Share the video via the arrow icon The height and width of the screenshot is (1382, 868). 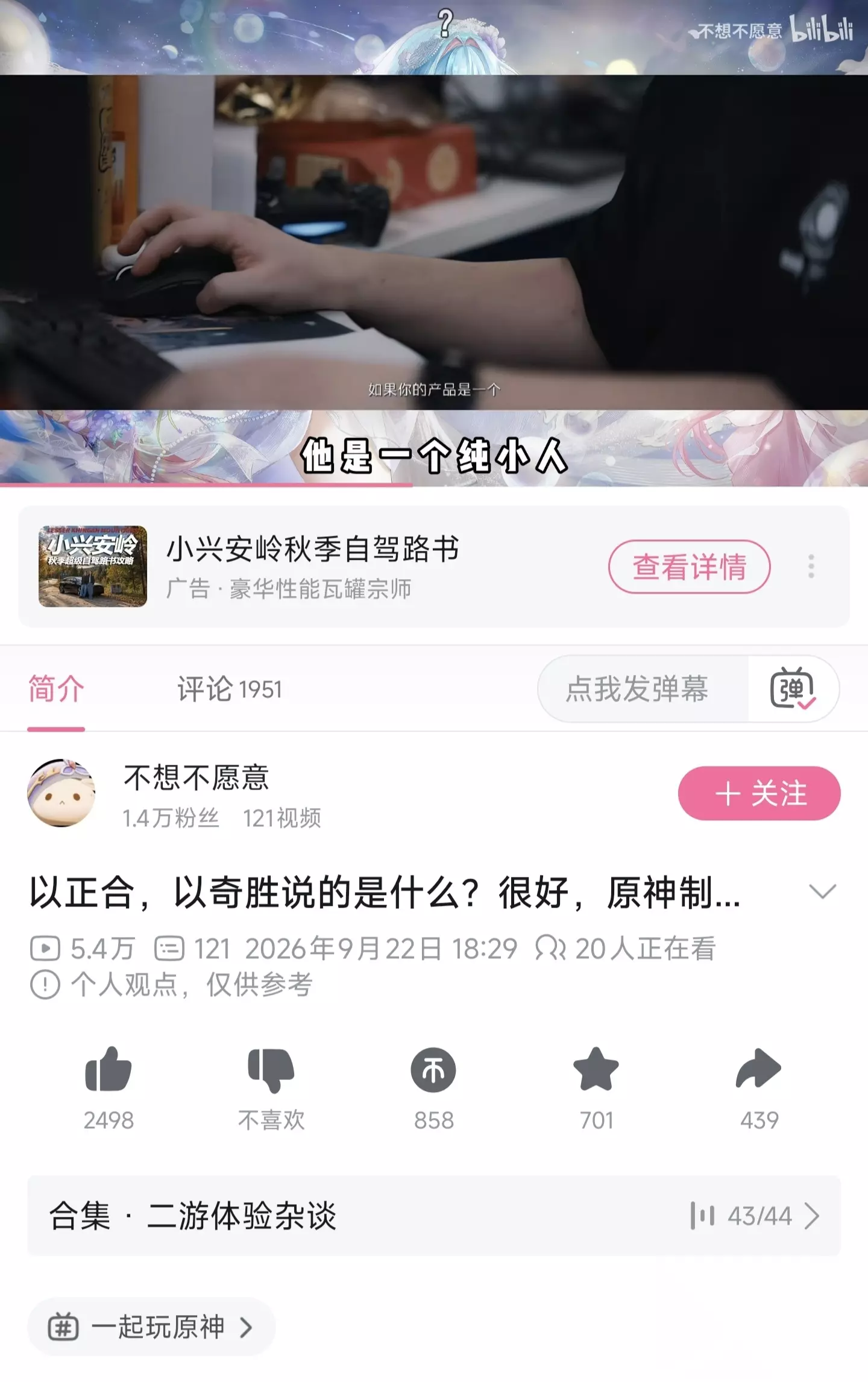coord(759,1069)
